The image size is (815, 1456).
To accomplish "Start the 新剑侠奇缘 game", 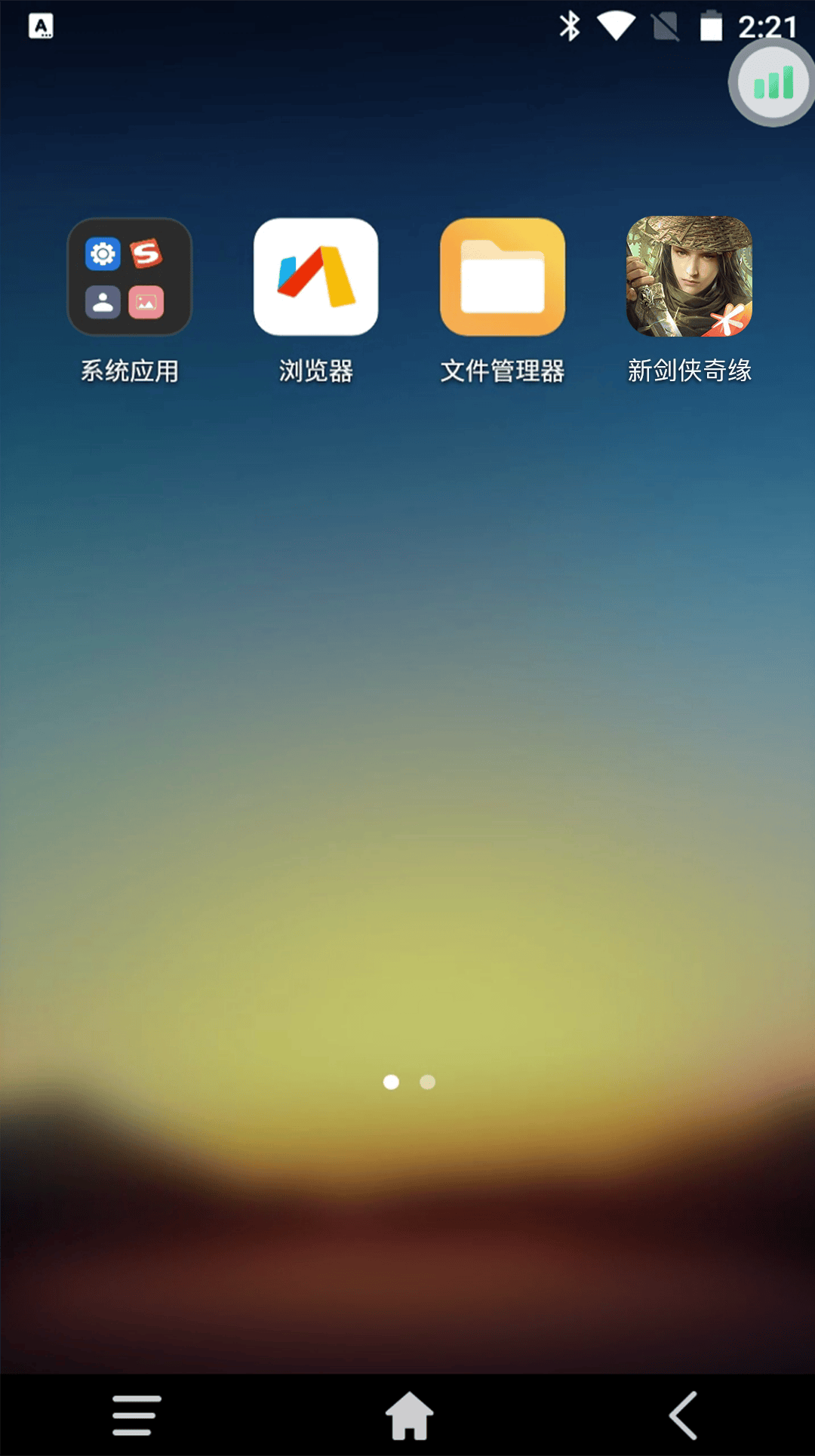I will coord(689,277).
